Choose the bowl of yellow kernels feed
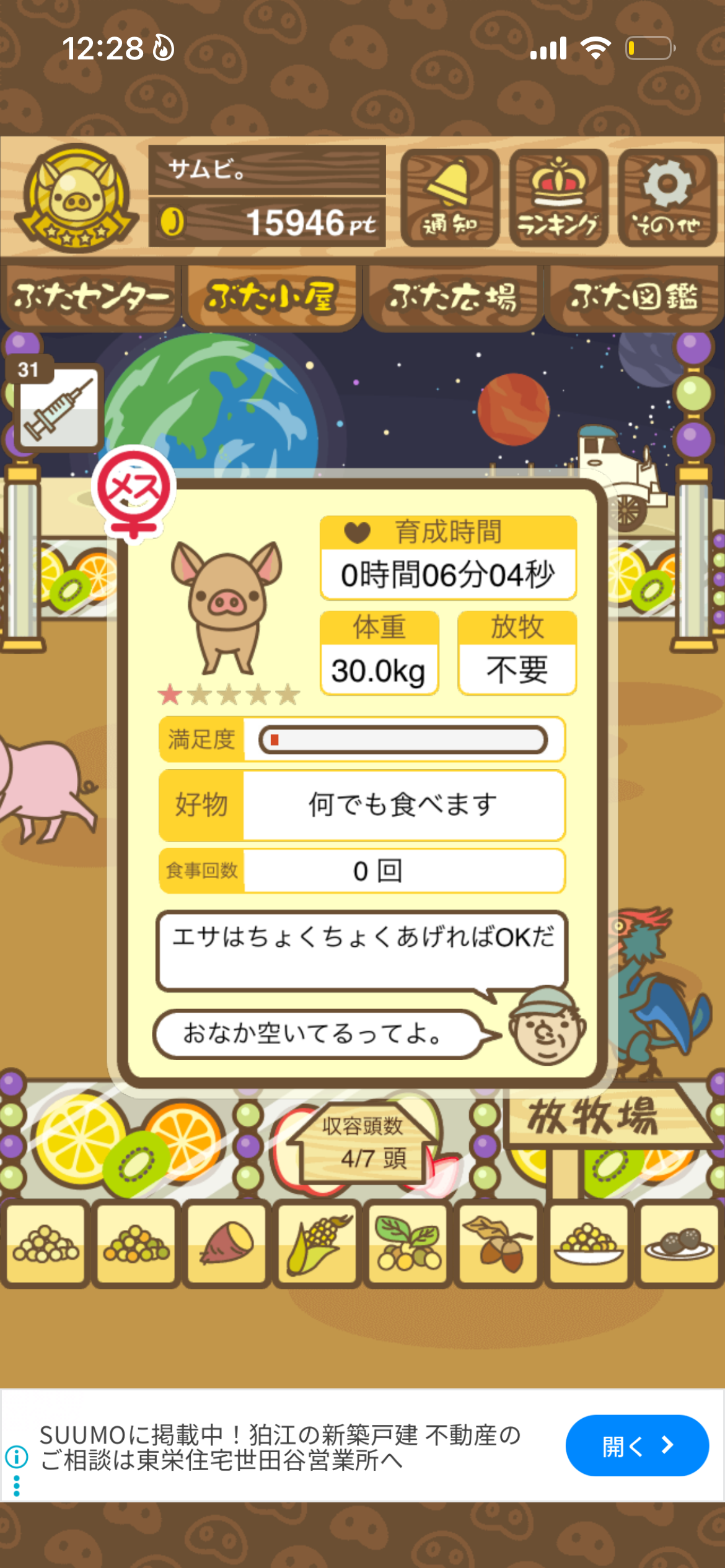The image size is (725, 1568). coord(589,1244)
